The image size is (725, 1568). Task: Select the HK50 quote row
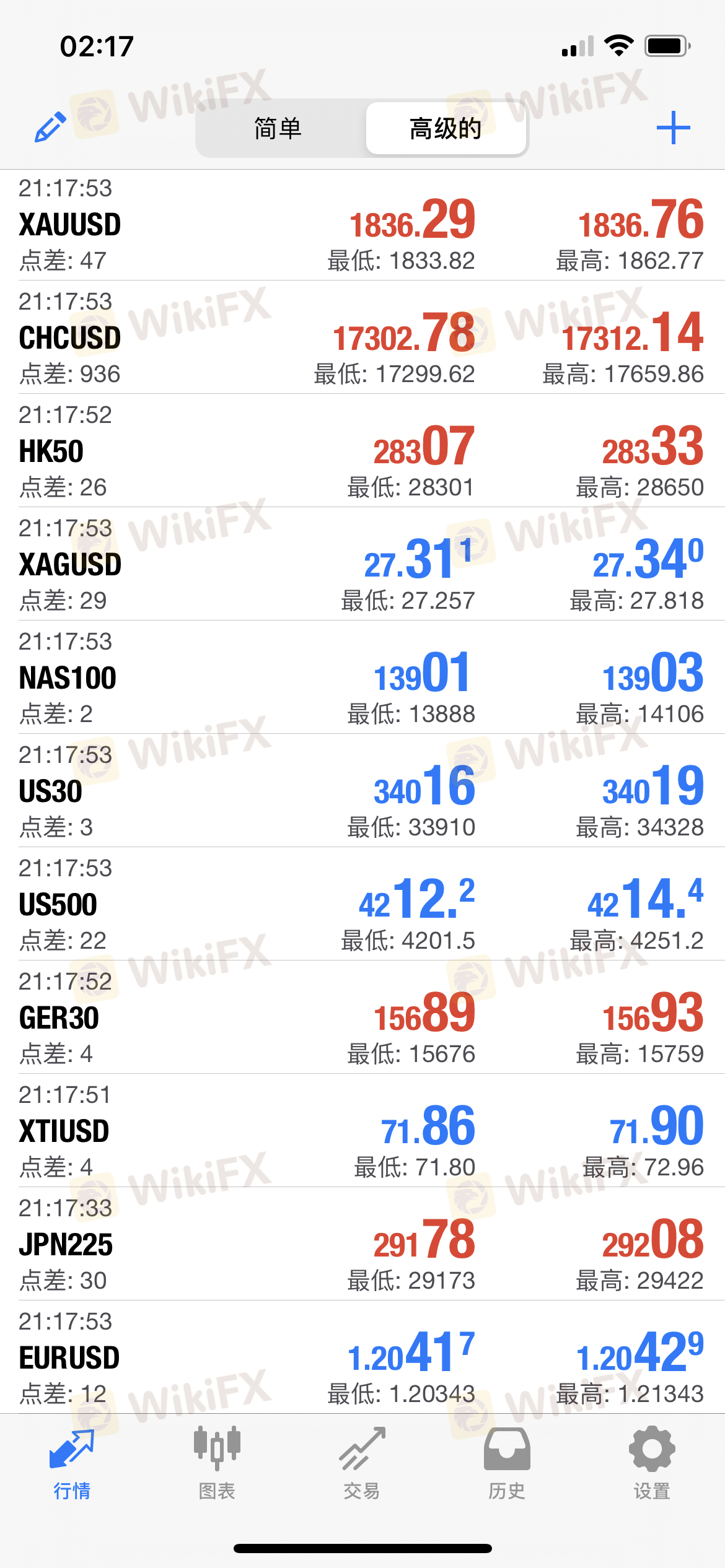(362, 451)
